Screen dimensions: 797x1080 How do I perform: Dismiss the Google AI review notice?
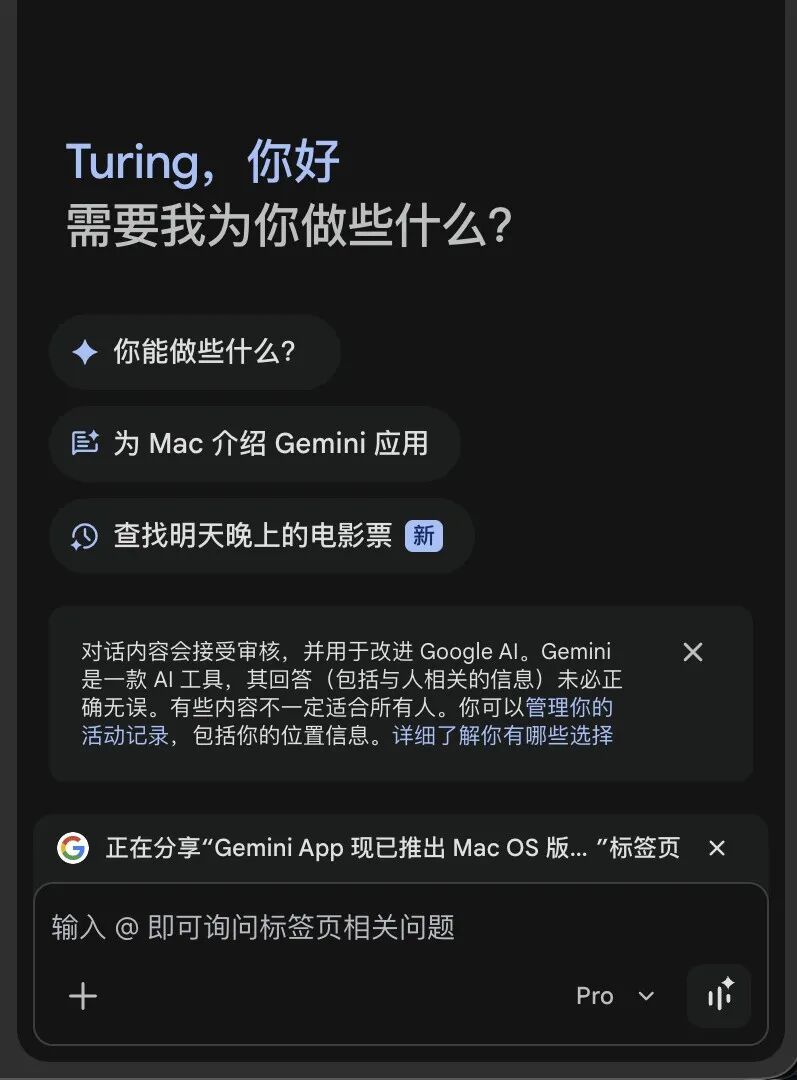(x=693, y=652)
